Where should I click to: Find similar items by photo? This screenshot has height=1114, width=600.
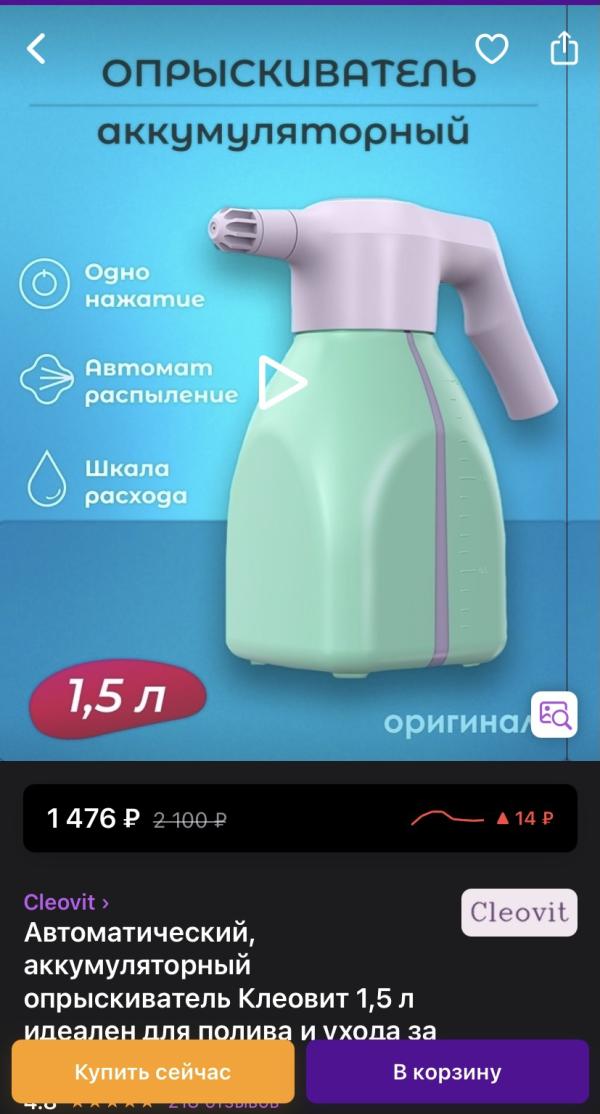click(554, 714)
